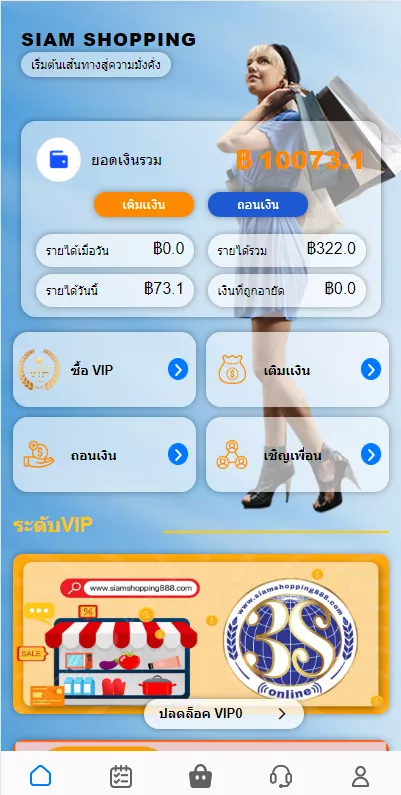Image resolution: width=401 pixels, height=795 pixels.
Task: Tap the orange เติมเงิน top-up button
Action: pyautogui.click(x=144, y=205)
